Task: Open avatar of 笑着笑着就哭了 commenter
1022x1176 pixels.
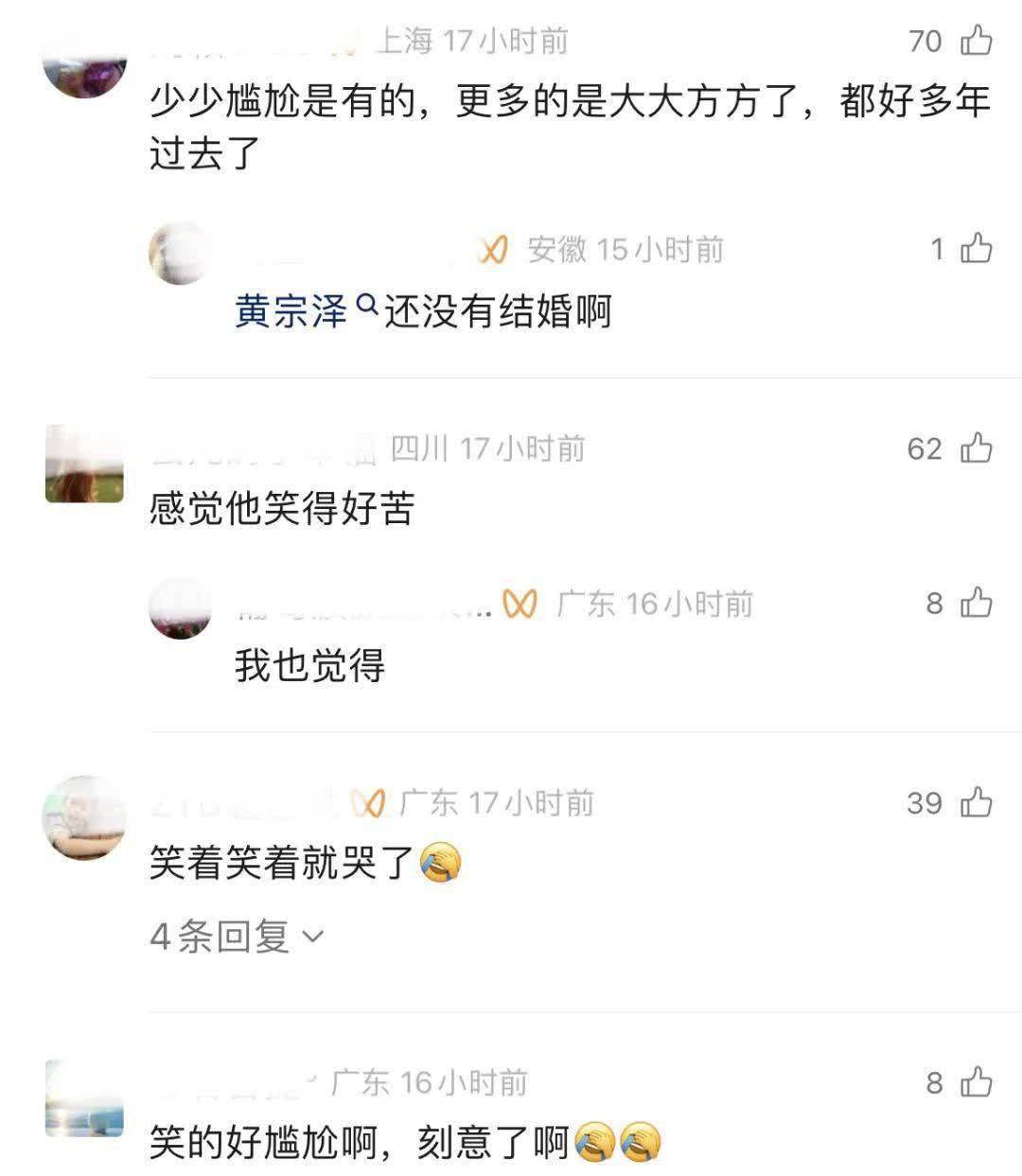Action: pyautogui.click(x=84, y=817)
